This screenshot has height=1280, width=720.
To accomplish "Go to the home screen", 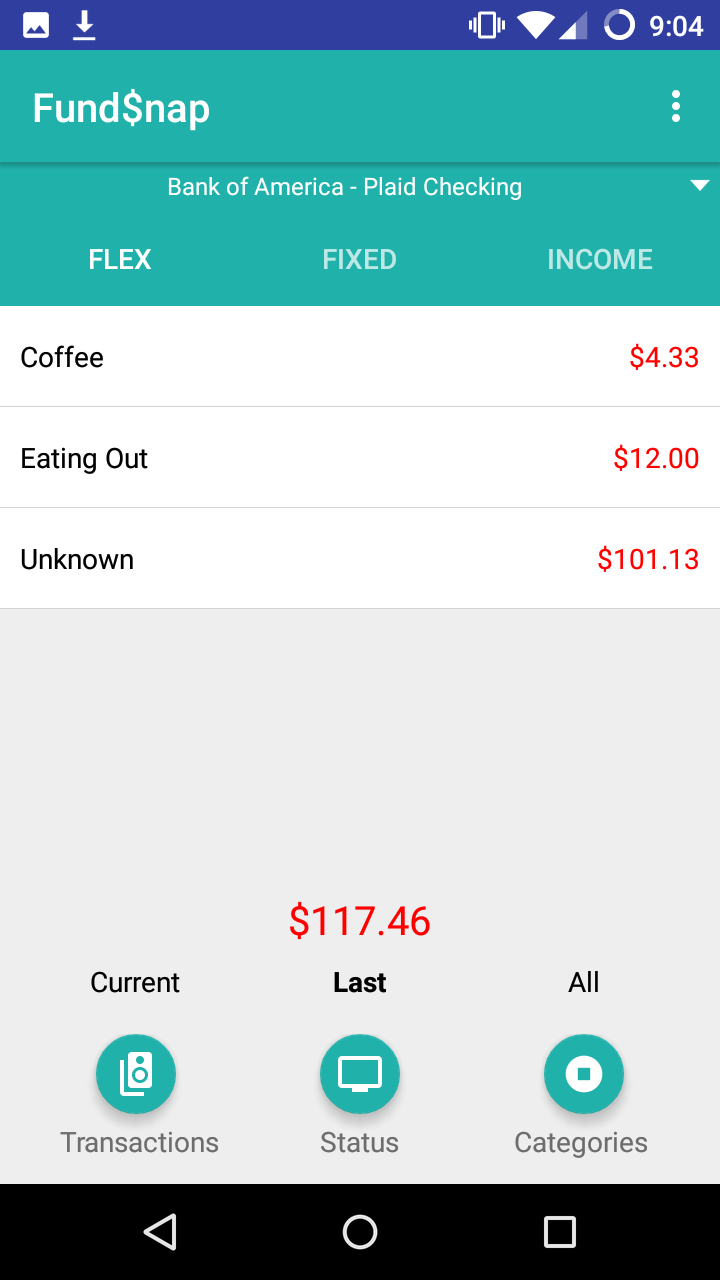I will click(x=360, y=1232).
